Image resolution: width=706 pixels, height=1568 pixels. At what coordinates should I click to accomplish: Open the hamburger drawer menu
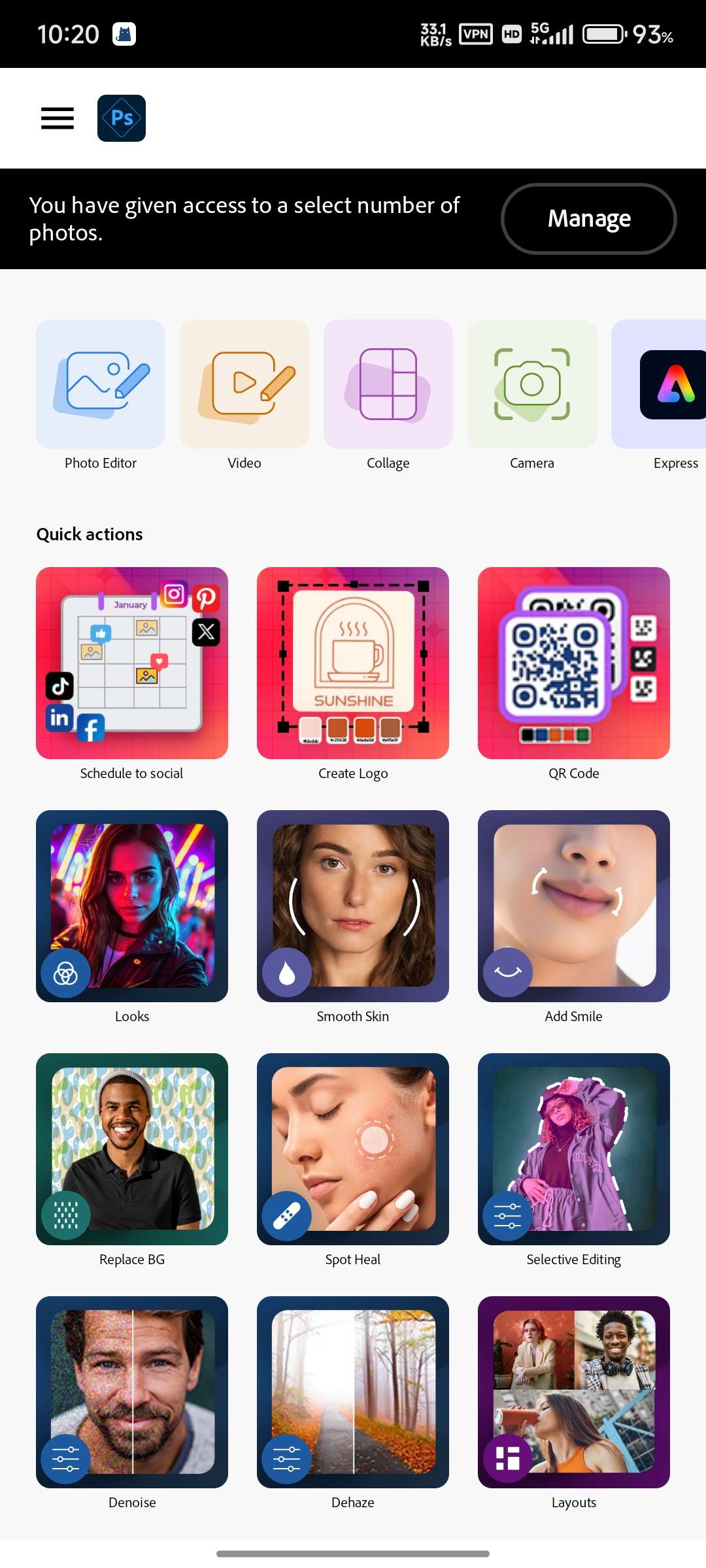(x=58, y=118)
